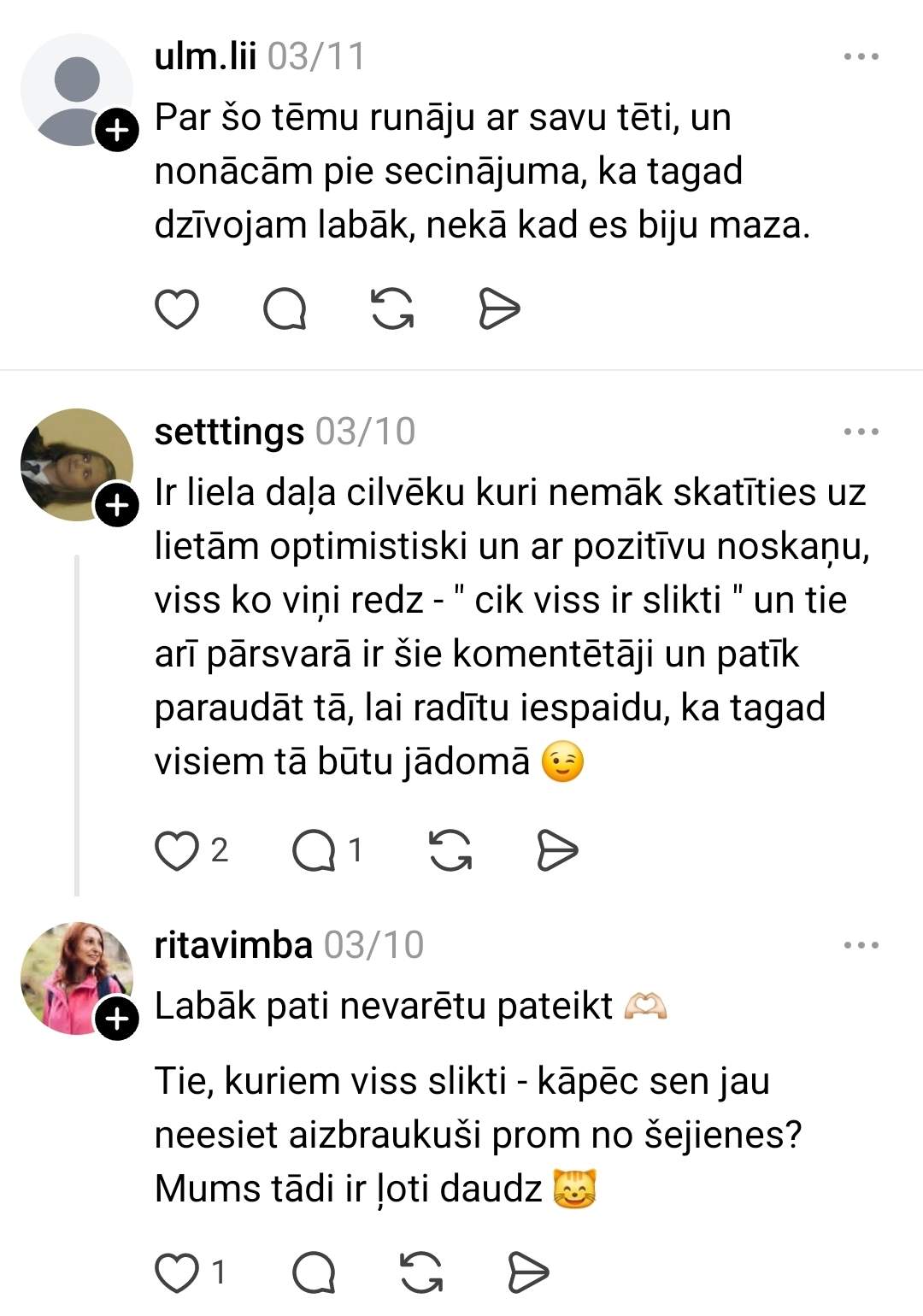
Task: View the profile of setttings via username
Action: (229, 432)
